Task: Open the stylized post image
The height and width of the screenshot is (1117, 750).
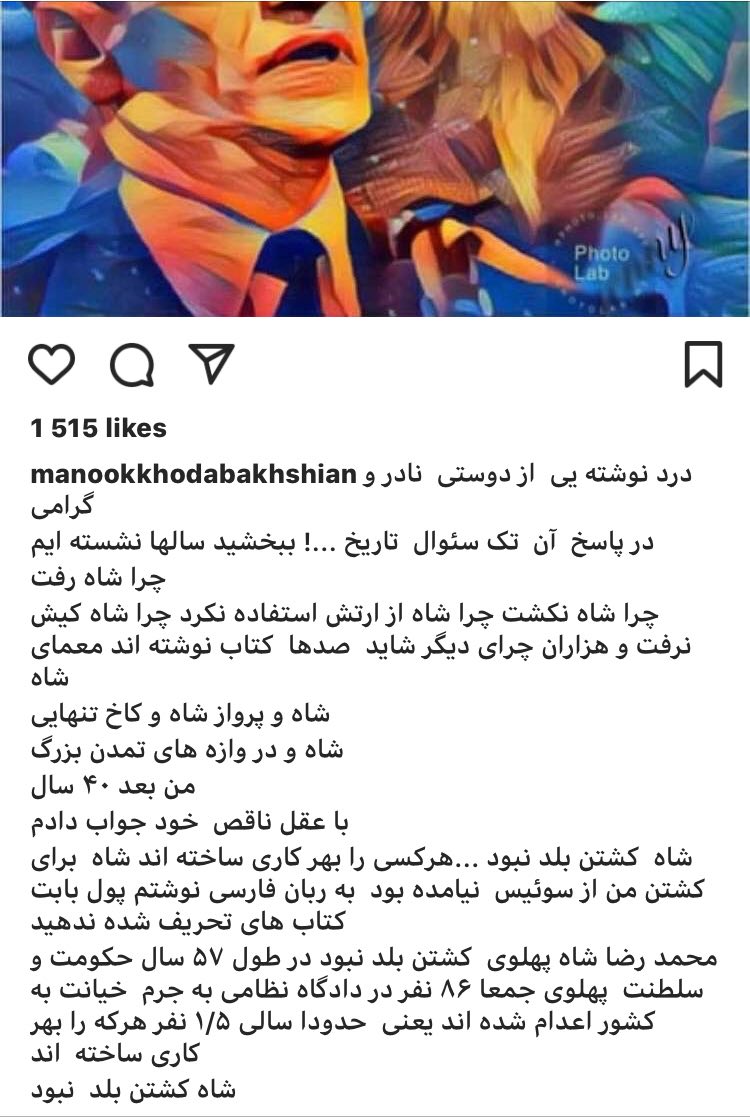Action: pyautogui.click(x=375, y=158)
